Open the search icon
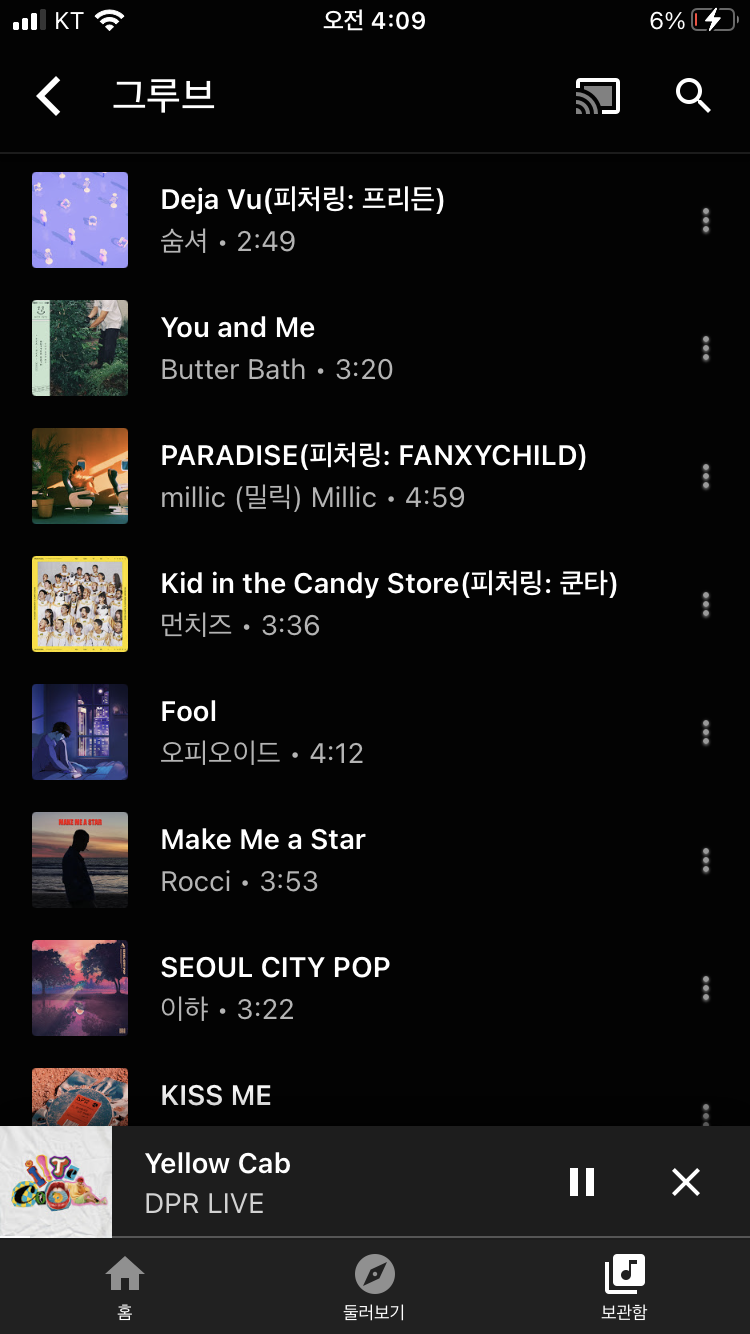750x1334 pixels. coord(692,96)
